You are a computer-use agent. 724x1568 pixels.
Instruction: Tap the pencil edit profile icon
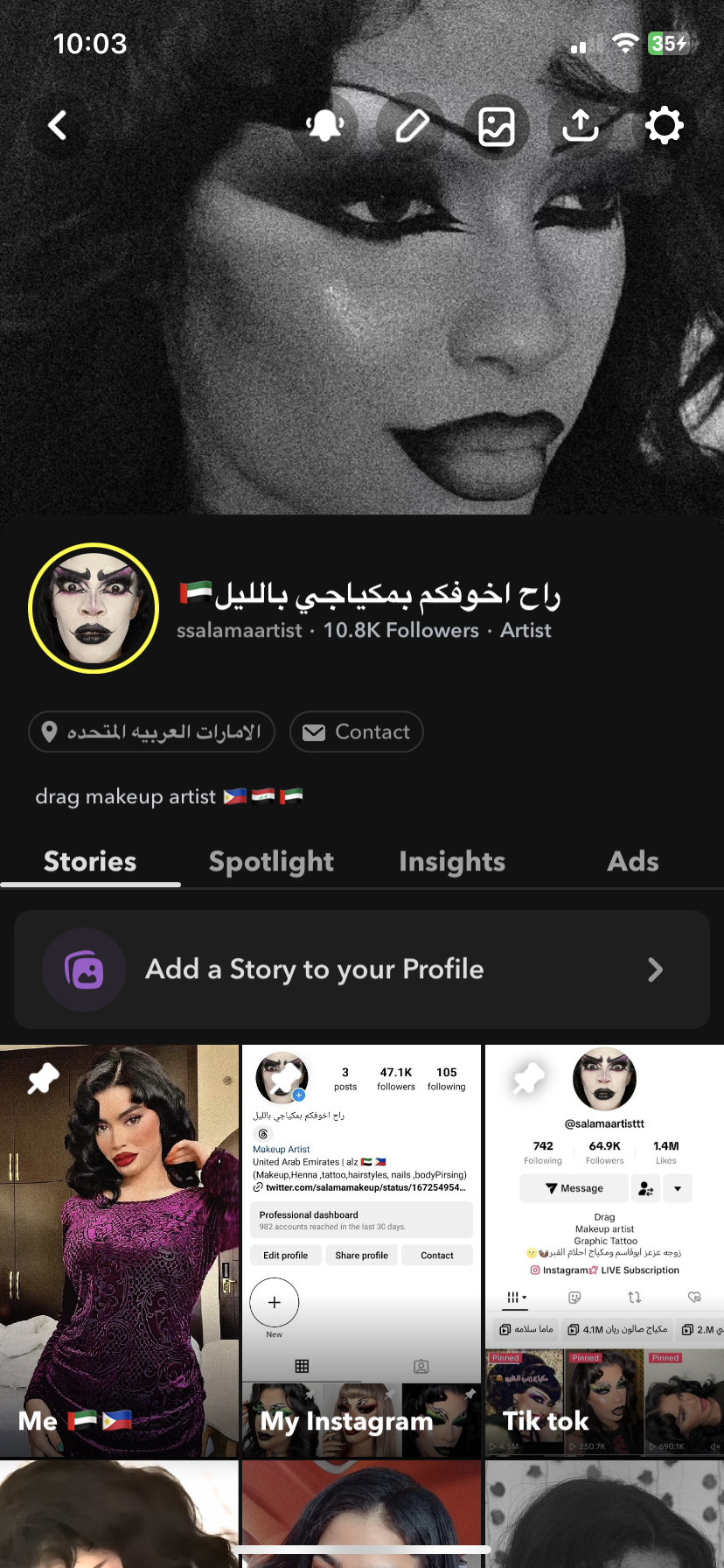click(412, 126)
